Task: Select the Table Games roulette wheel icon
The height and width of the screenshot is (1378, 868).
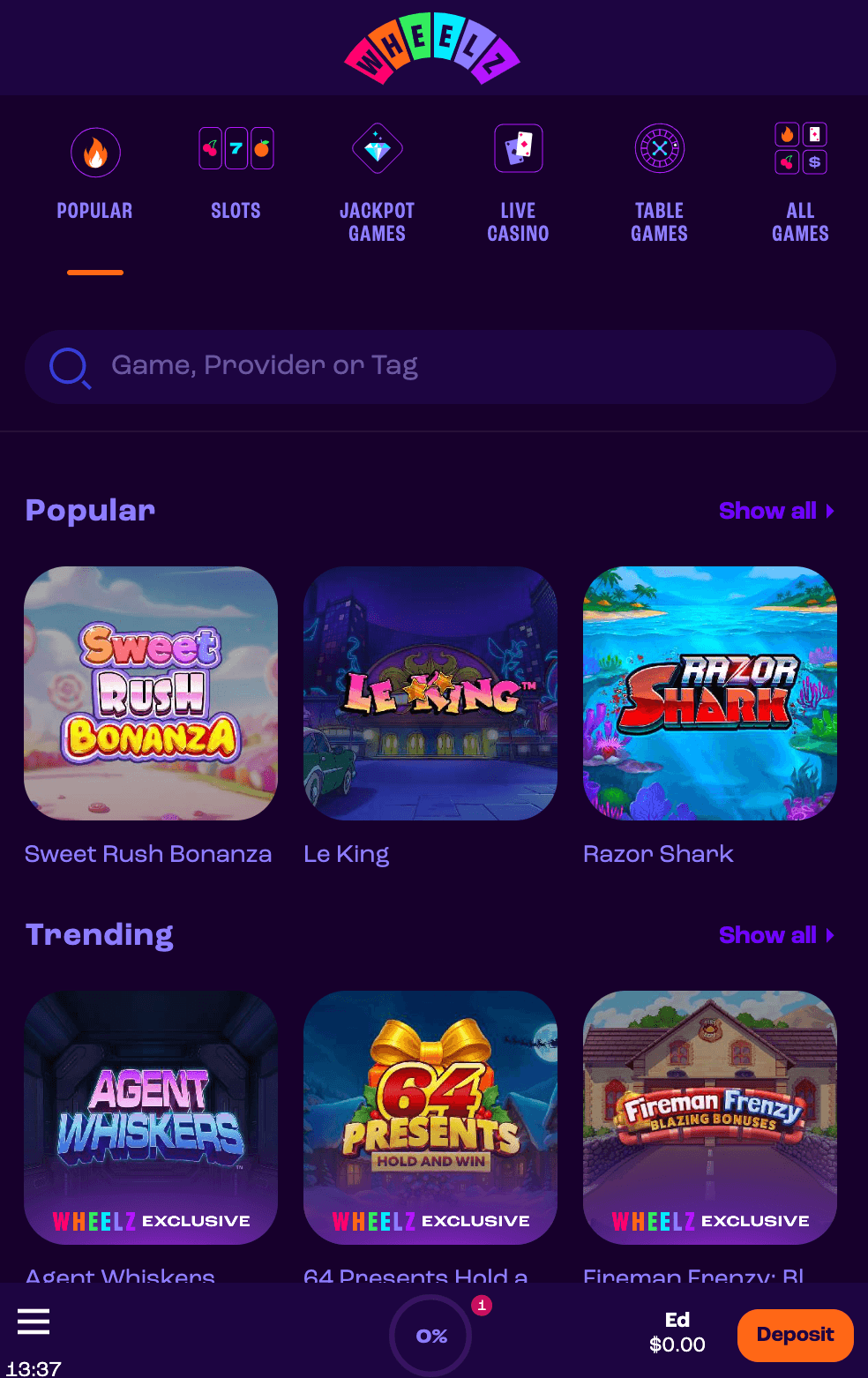Action: (659, 148)
